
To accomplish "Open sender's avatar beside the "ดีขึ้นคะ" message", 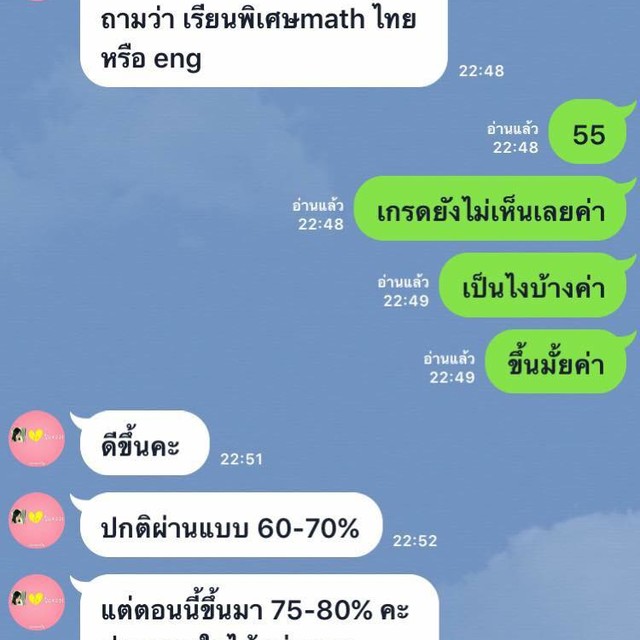I will tap(37, 438).
